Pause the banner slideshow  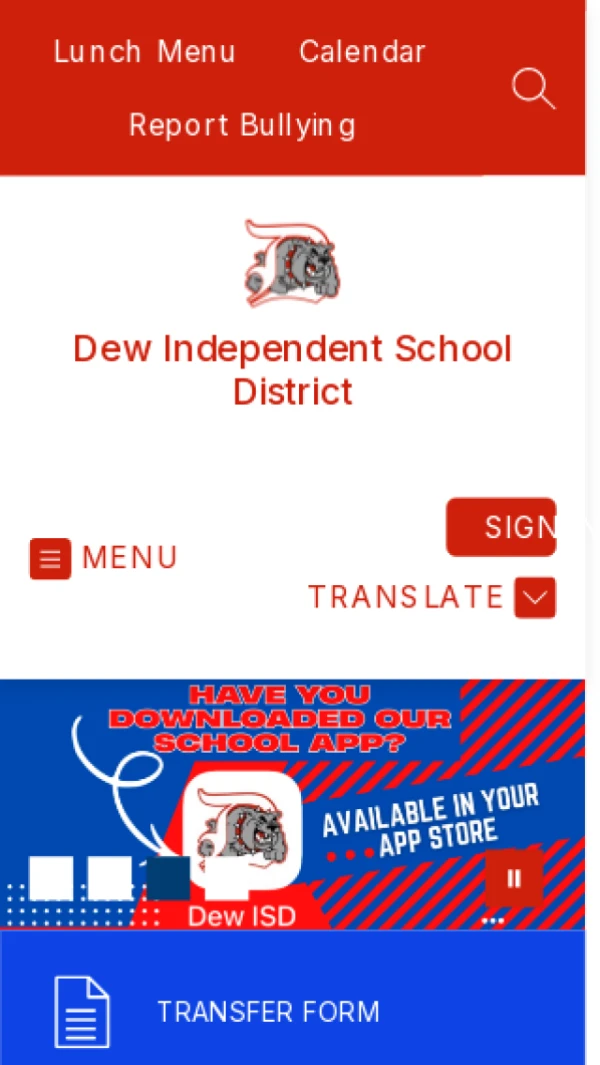click(514, 878)
